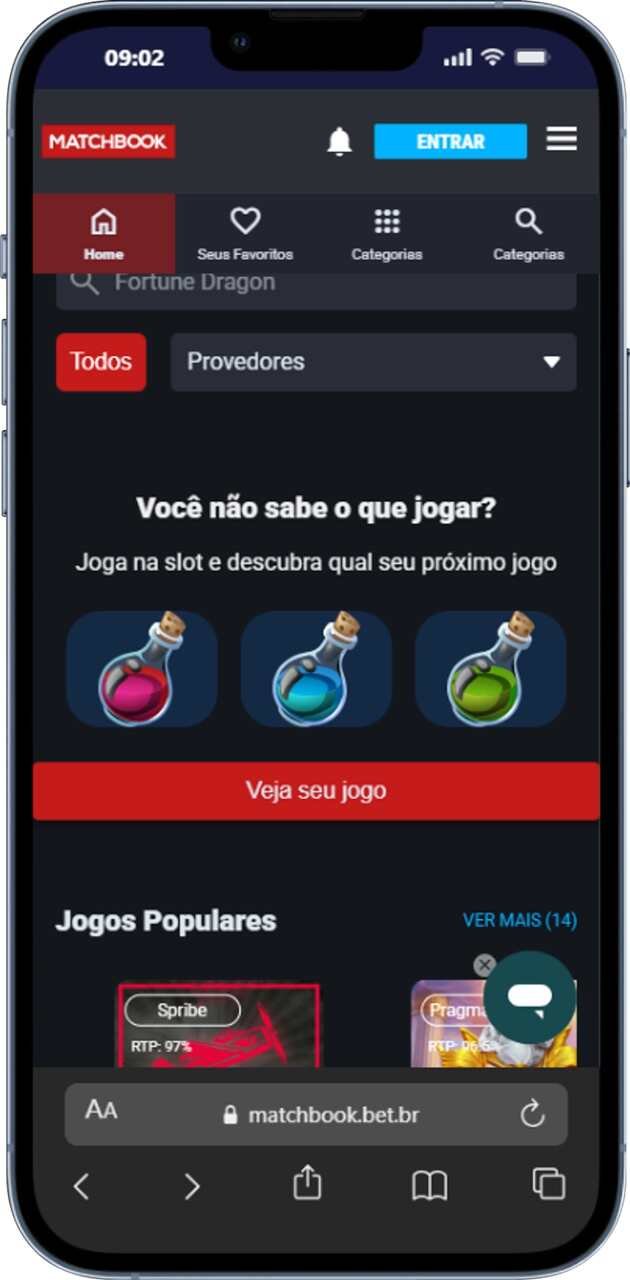The height and width of the screenshot is (1280, 630).
Task: Open the notifications bell
Action: pos(340,142)
